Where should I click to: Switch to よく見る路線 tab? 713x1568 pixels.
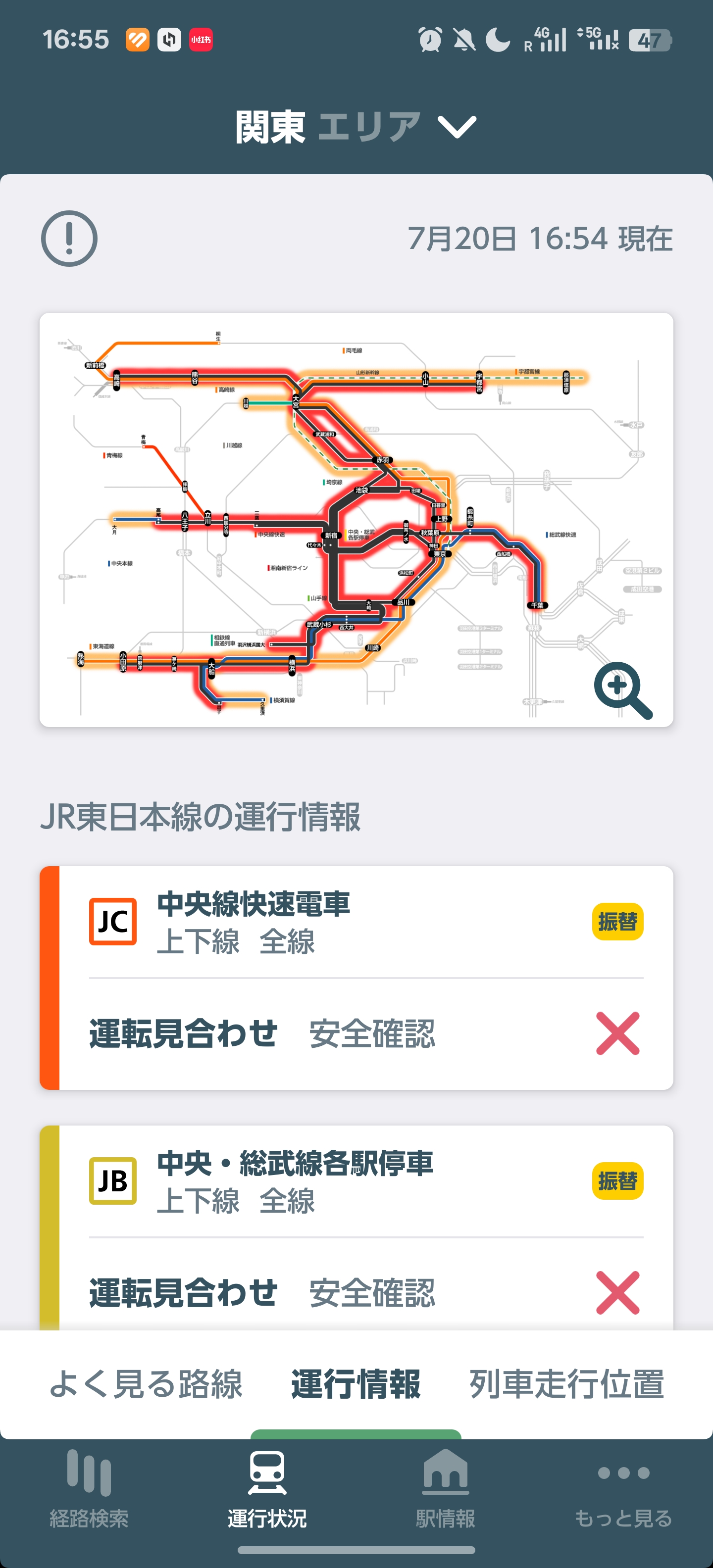(146, 1384)
